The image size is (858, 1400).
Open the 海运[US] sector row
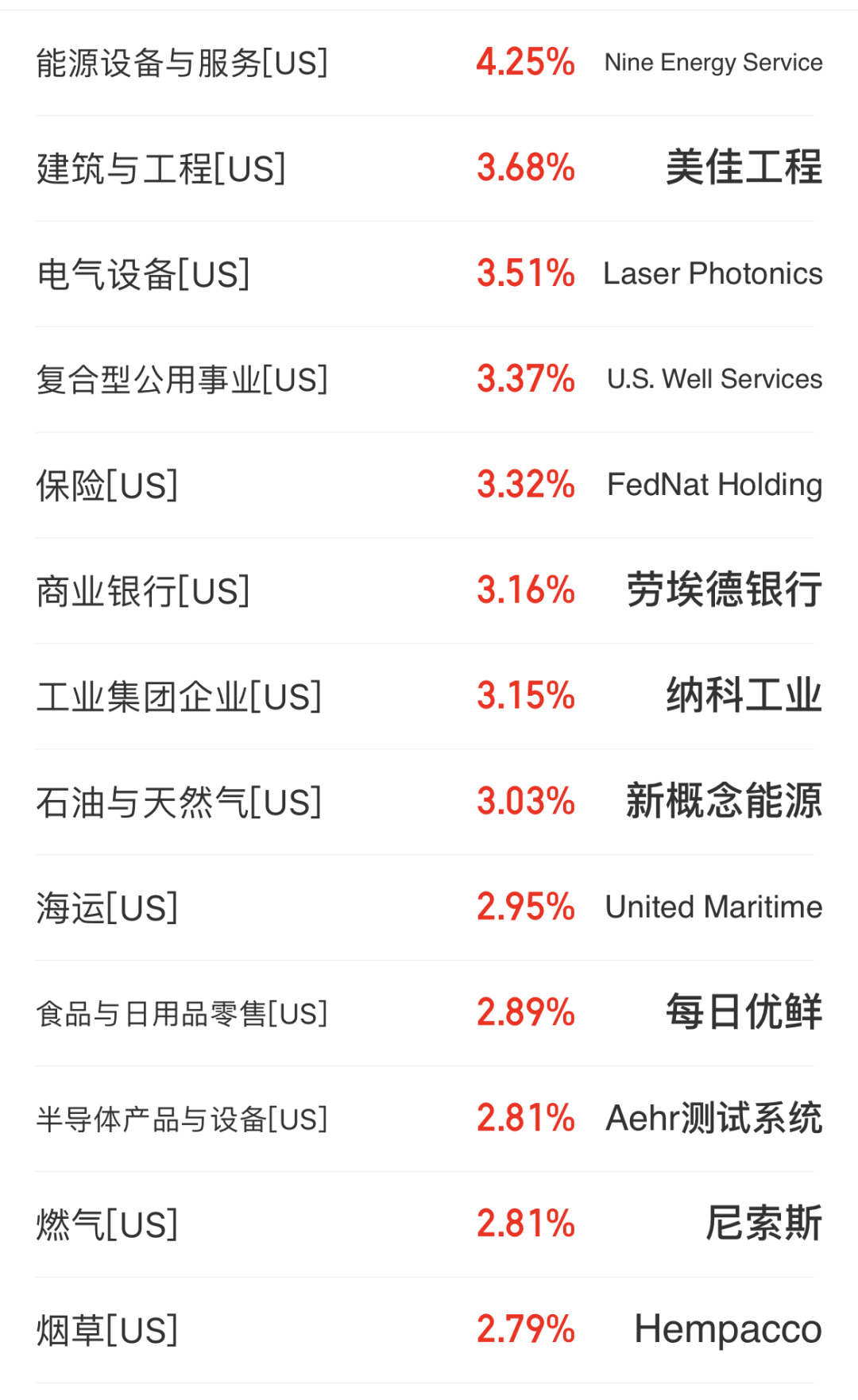[x=429, y=908]
